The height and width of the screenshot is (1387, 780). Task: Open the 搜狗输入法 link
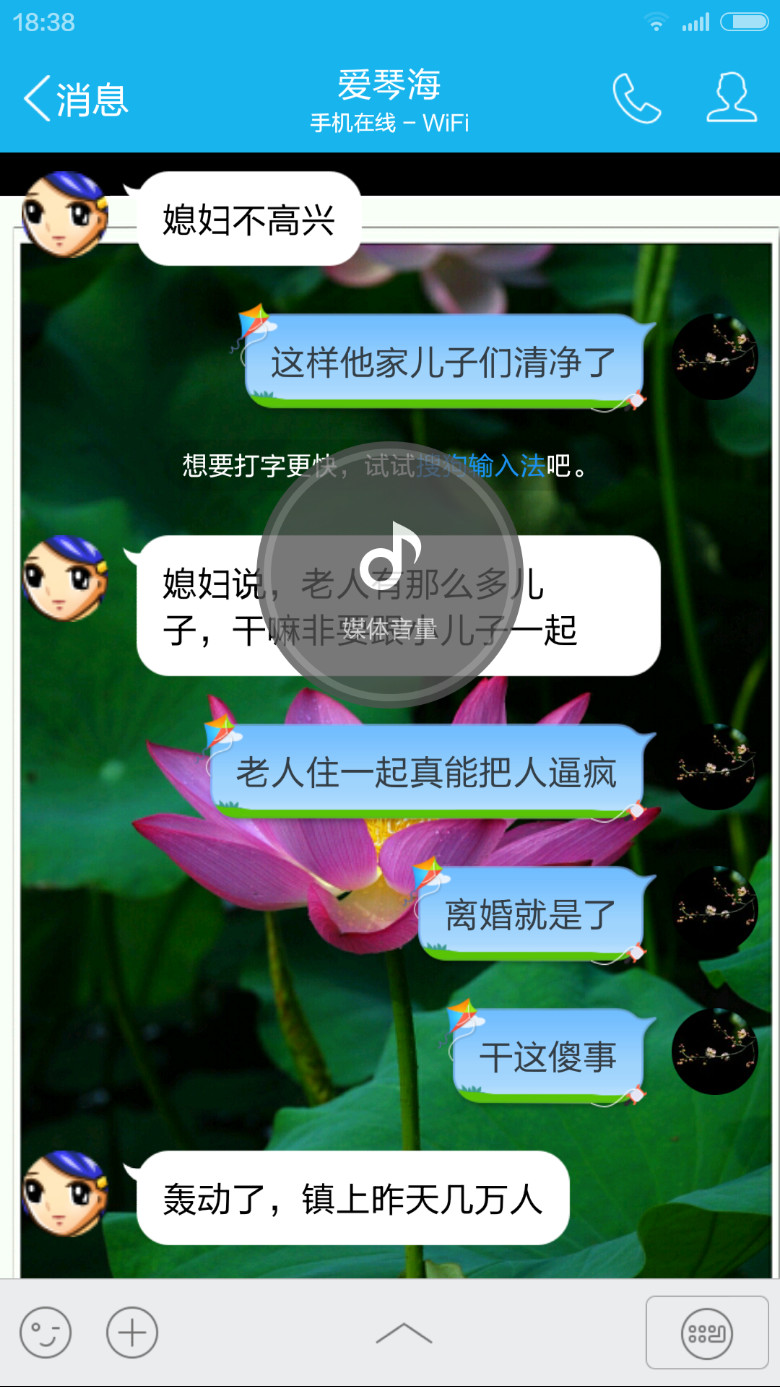click(481, 465)
